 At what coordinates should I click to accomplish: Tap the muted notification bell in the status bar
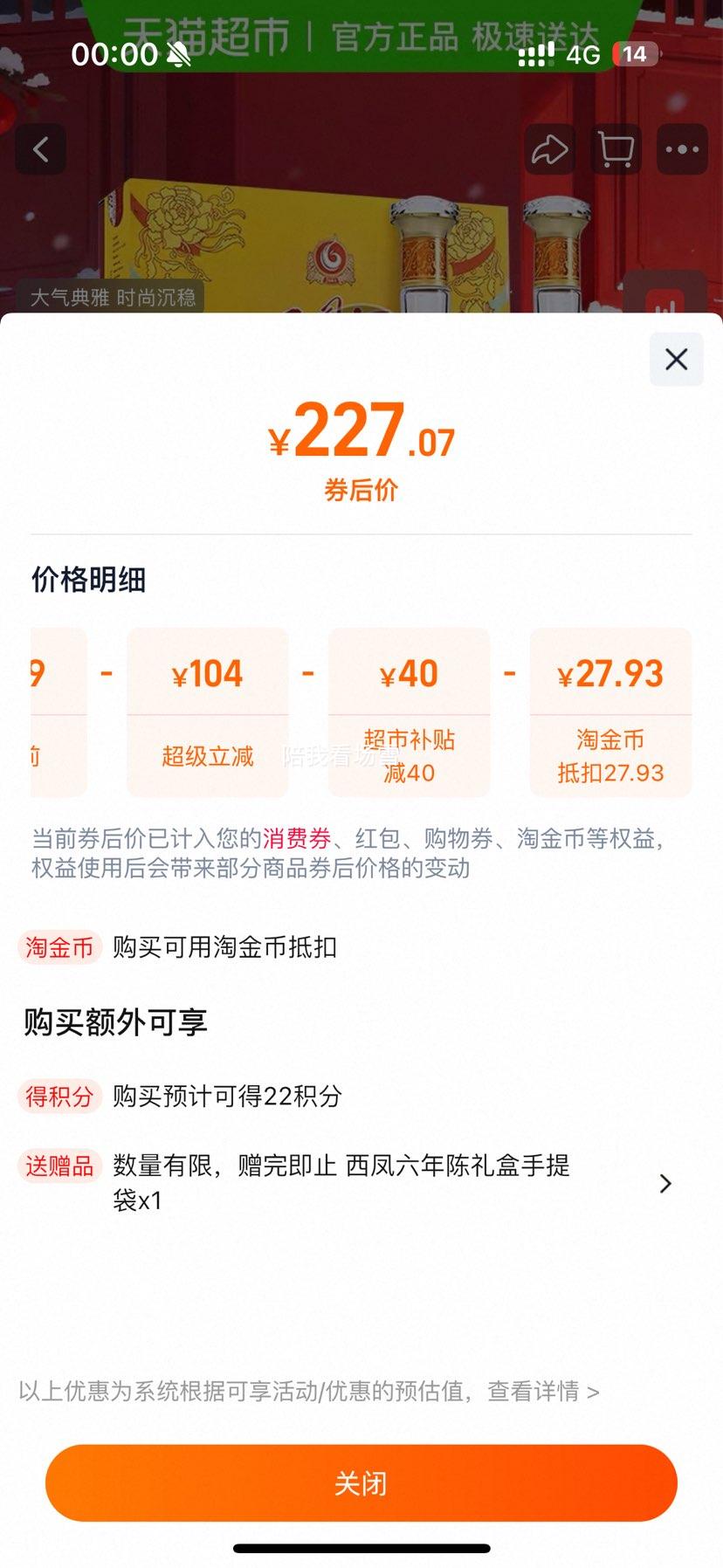click(x=177, y=54)
